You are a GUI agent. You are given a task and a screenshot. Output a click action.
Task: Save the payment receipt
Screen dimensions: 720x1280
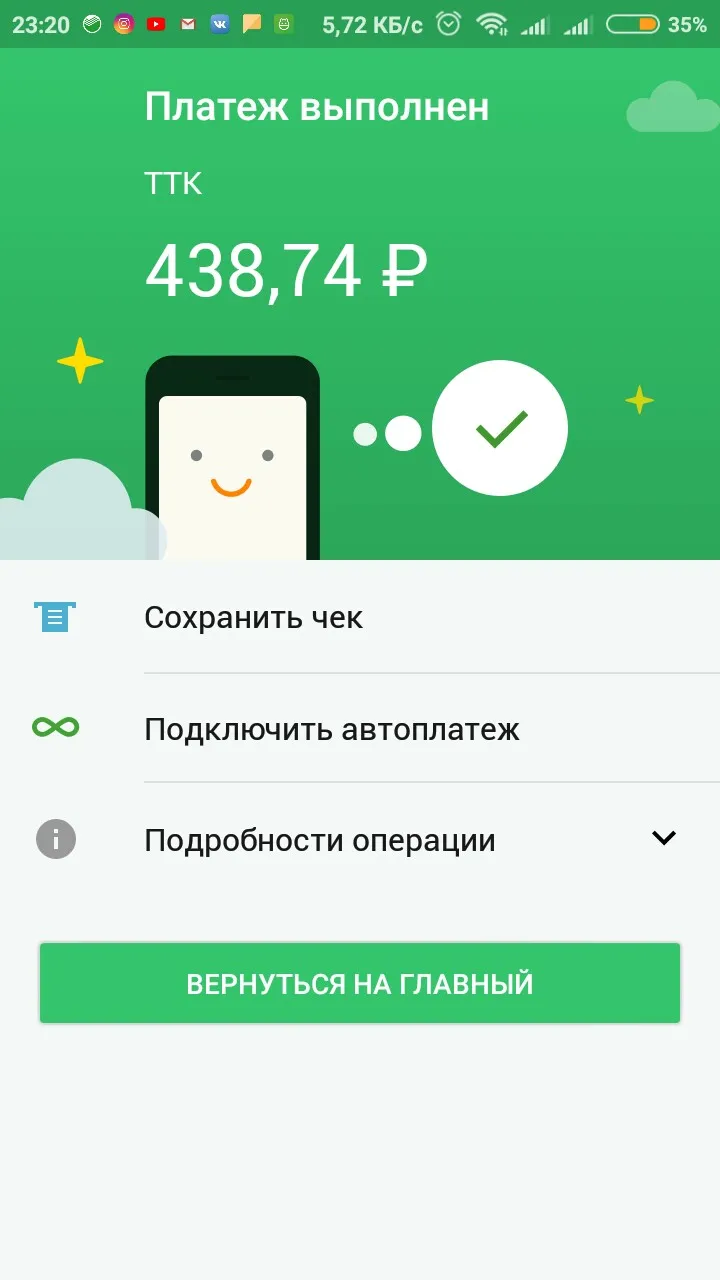tap(360, 617)
